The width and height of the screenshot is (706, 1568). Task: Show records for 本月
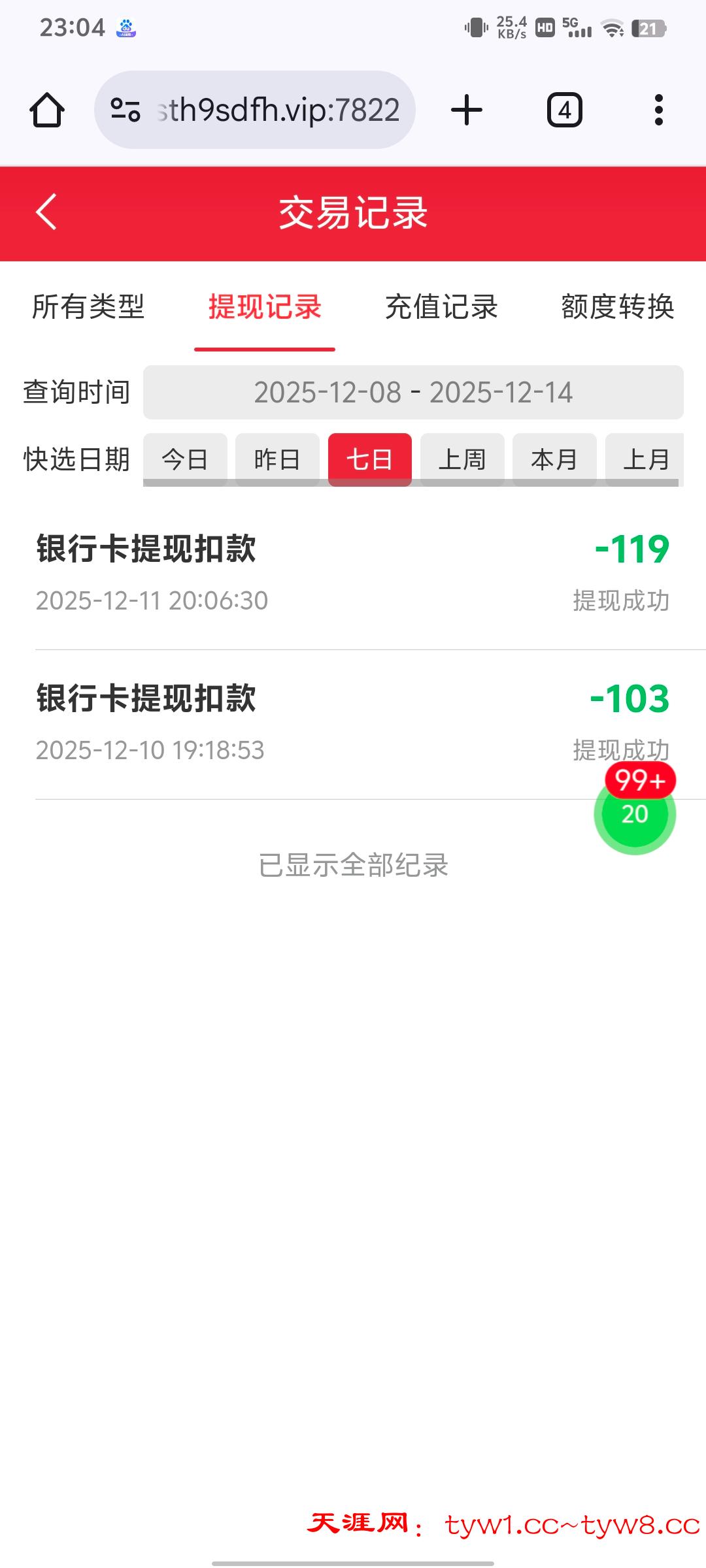click(554, 459)
